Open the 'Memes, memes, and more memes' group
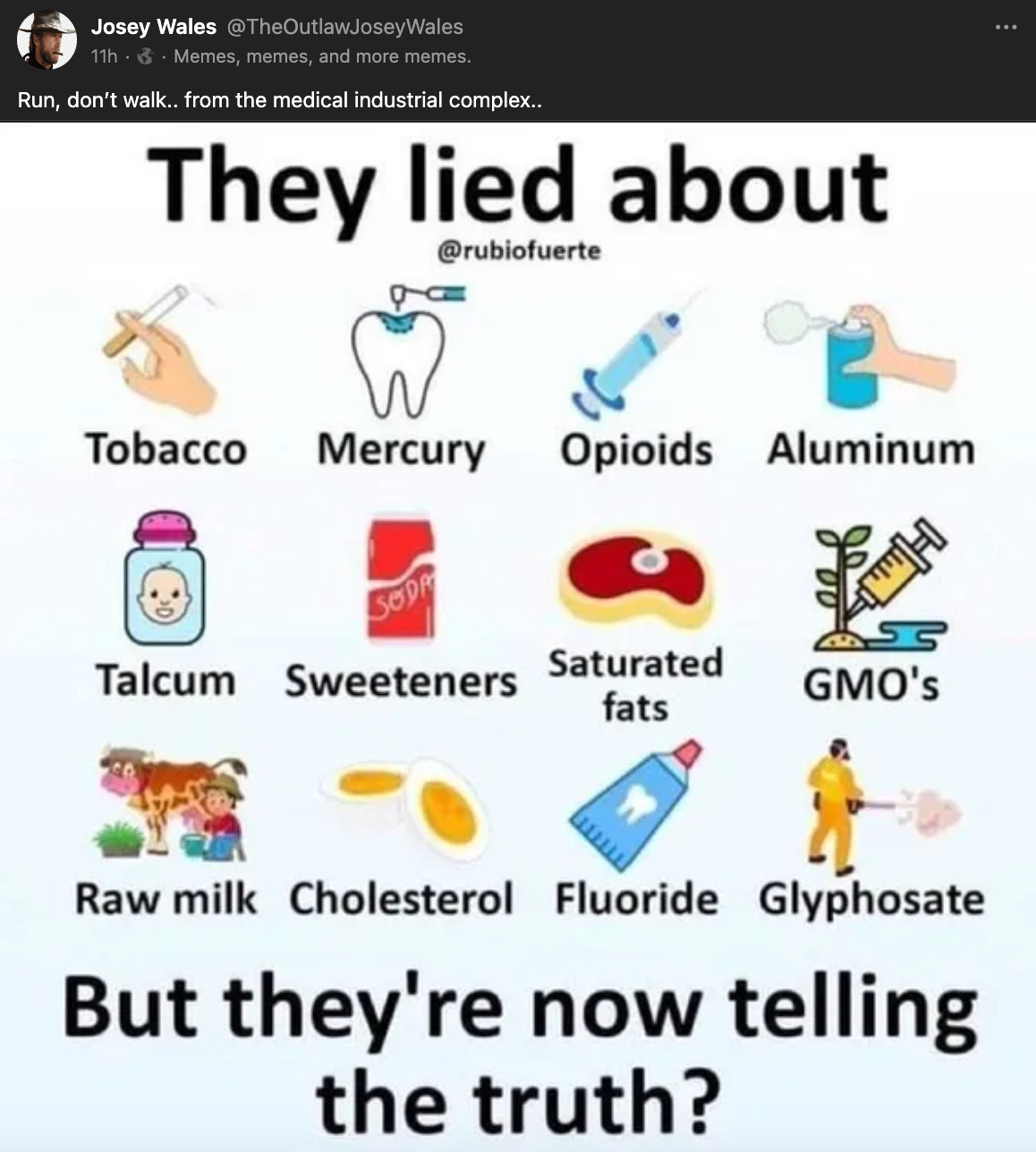This screenshot has height=1152, width=1036. (x=322, y=56)
